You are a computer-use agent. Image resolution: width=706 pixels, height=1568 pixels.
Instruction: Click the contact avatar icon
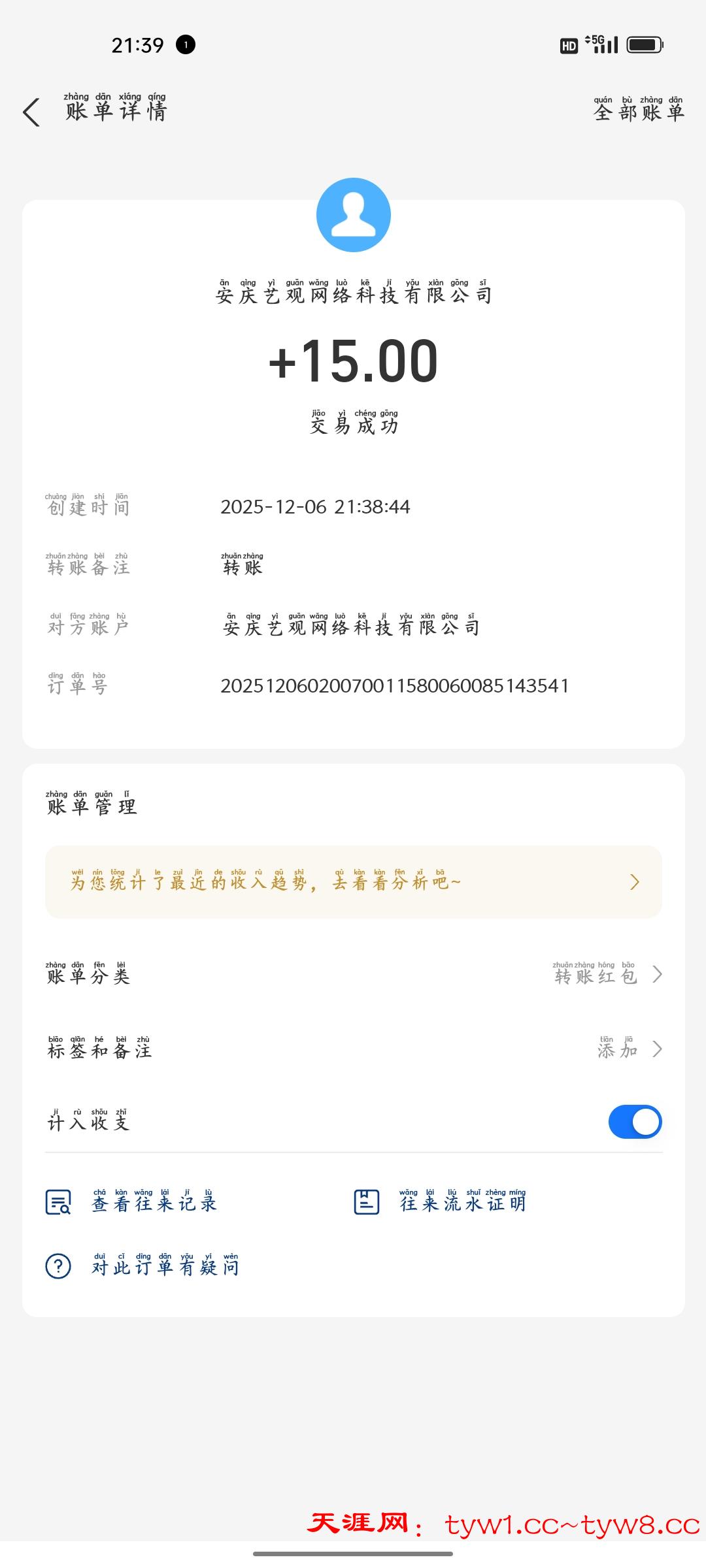click(x=353, y=214)
